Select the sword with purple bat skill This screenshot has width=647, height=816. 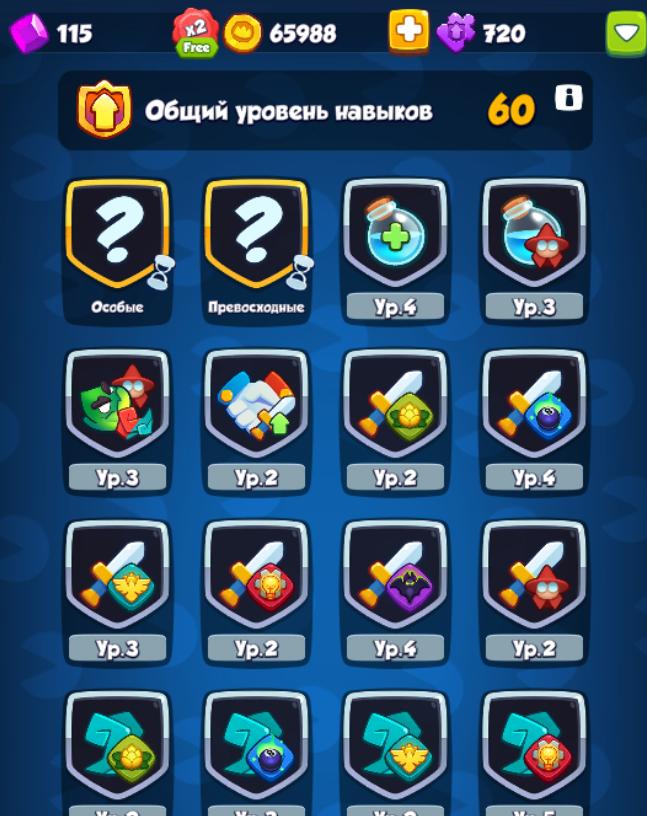(395, 585)
